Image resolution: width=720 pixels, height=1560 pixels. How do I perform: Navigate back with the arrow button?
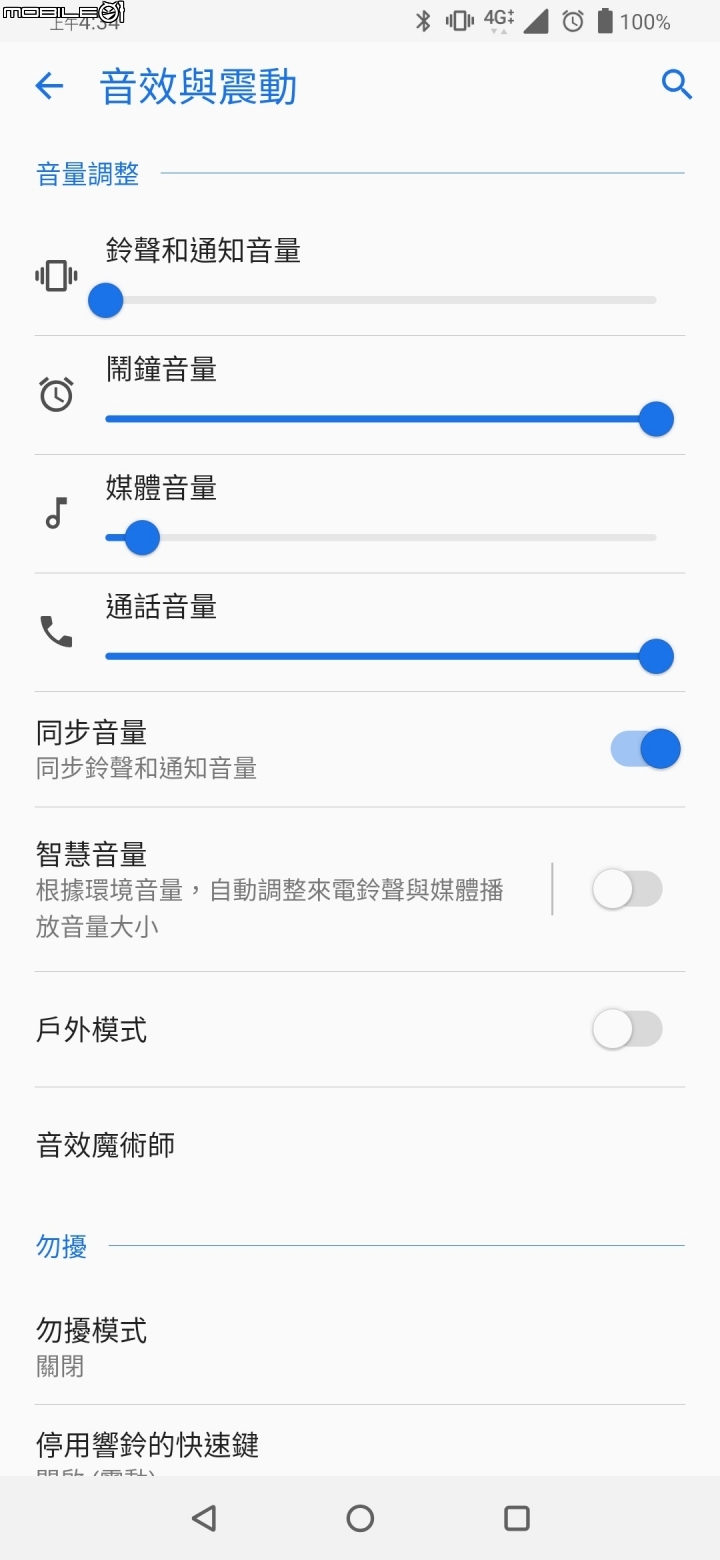click(x=49, y=86)
